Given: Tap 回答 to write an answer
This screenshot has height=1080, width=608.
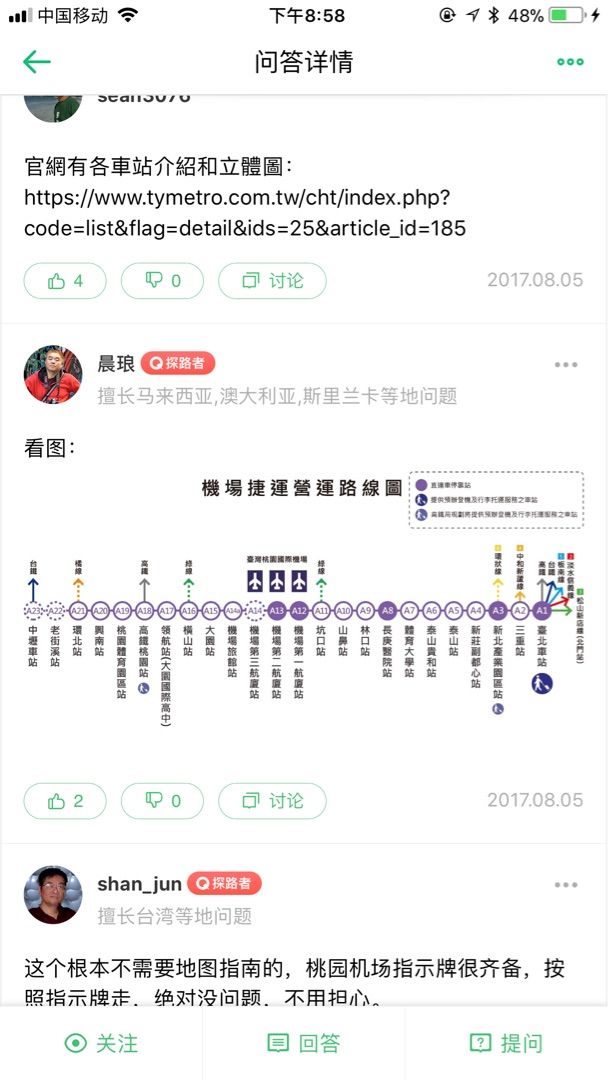Looking at the screenshot, I should tap(304, 1043).
